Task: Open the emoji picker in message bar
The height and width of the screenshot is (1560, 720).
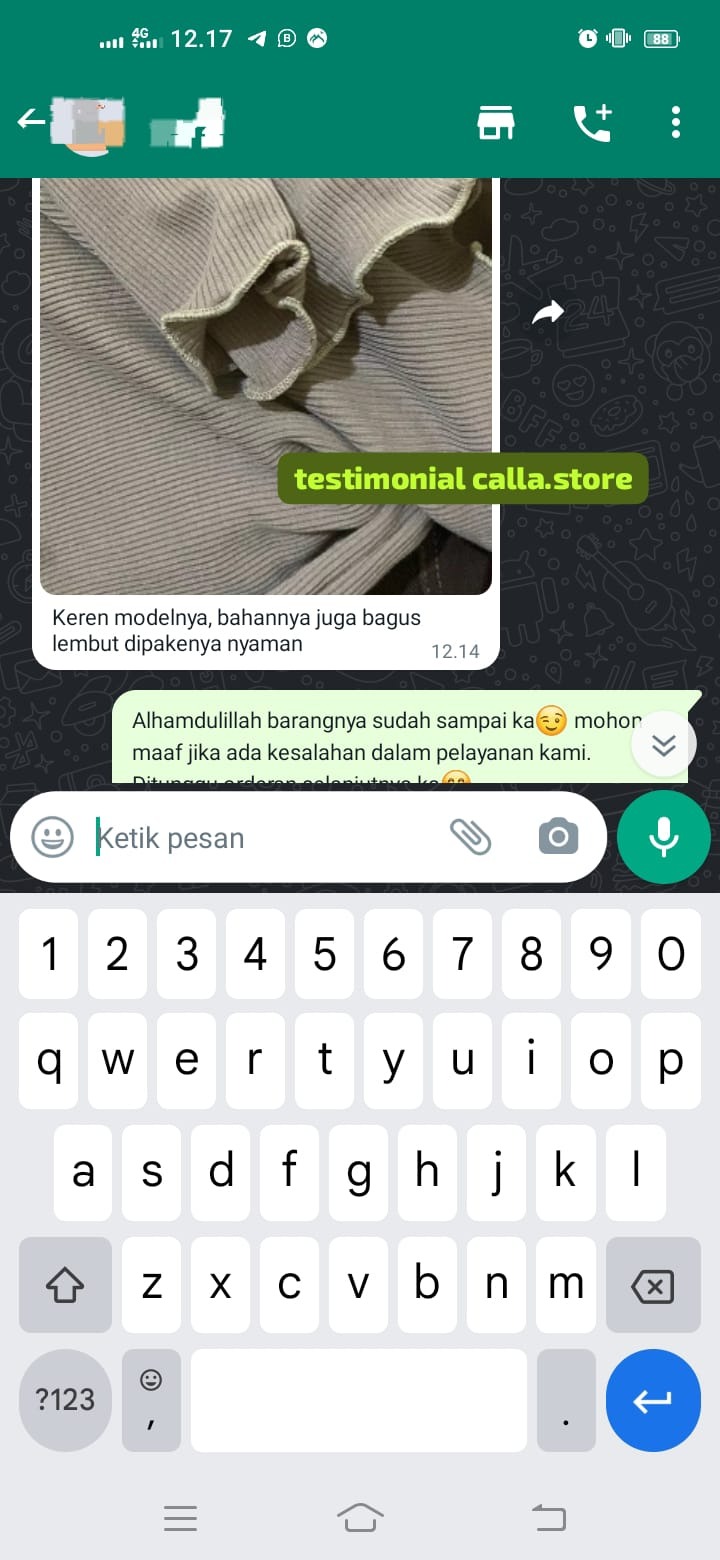Action: pos(52,837)
